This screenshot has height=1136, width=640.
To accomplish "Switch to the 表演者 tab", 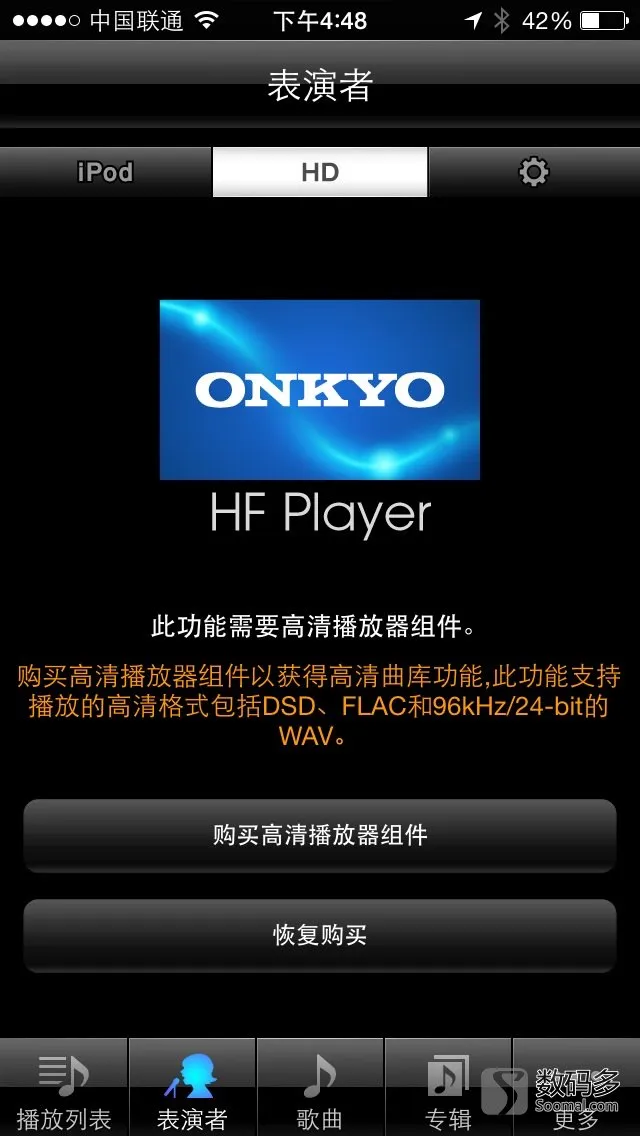I will (x=192, y=1088).
